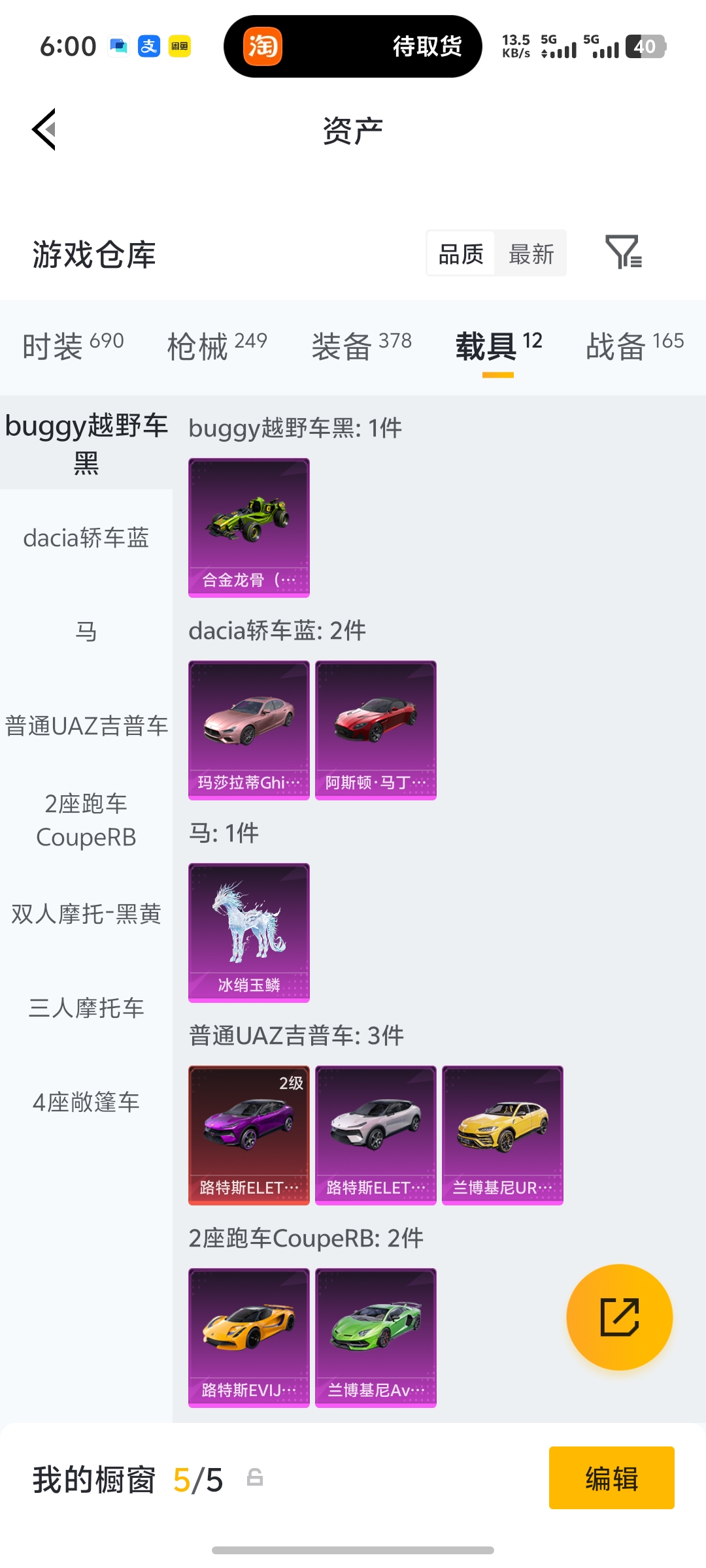View the 路特斯EVIJ sports car
Screen dimensions: 706x1568
pos(248,1337)
